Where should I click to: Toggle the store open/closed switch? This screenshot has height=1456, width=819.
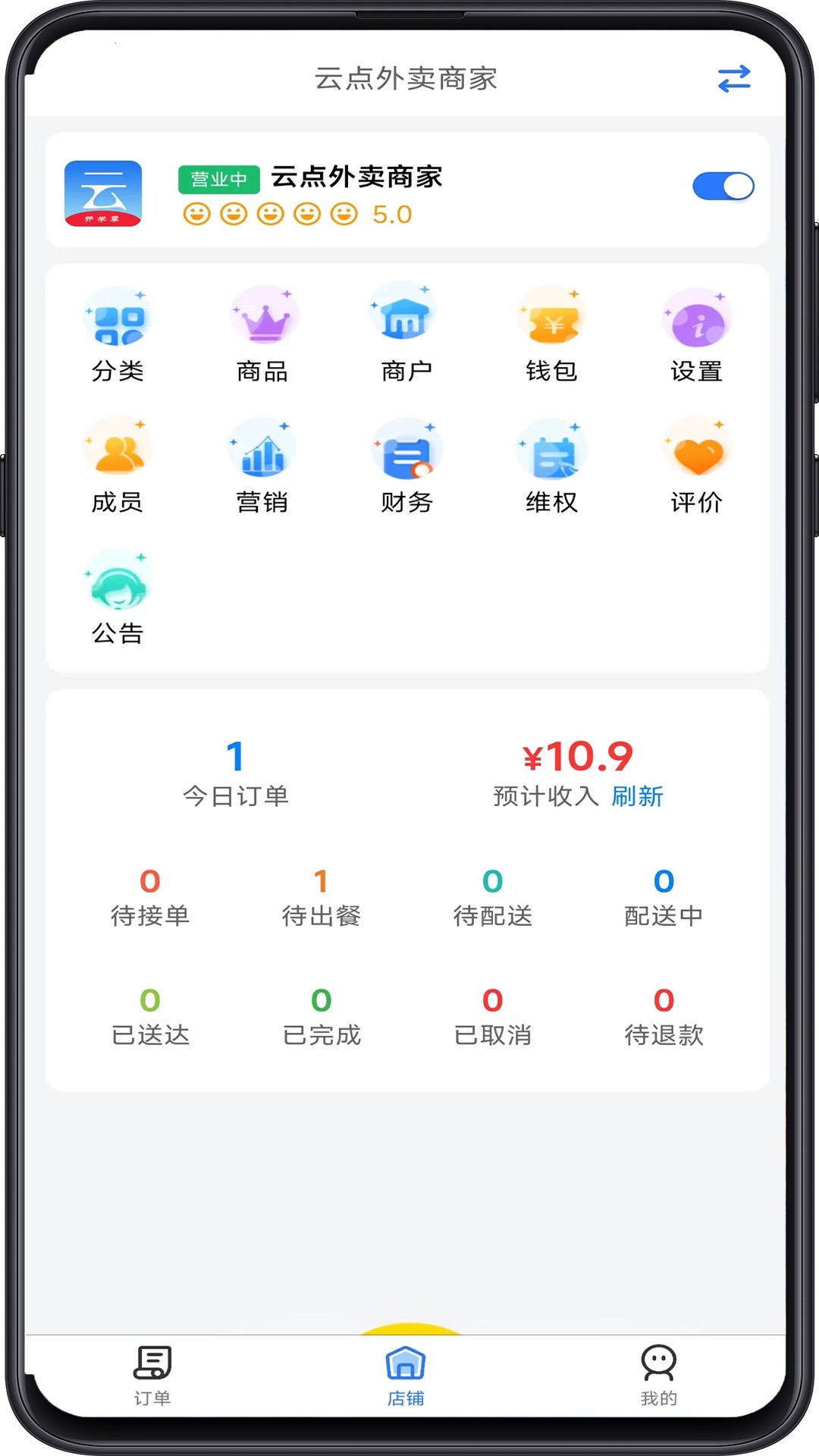click(x=722, y=186)
